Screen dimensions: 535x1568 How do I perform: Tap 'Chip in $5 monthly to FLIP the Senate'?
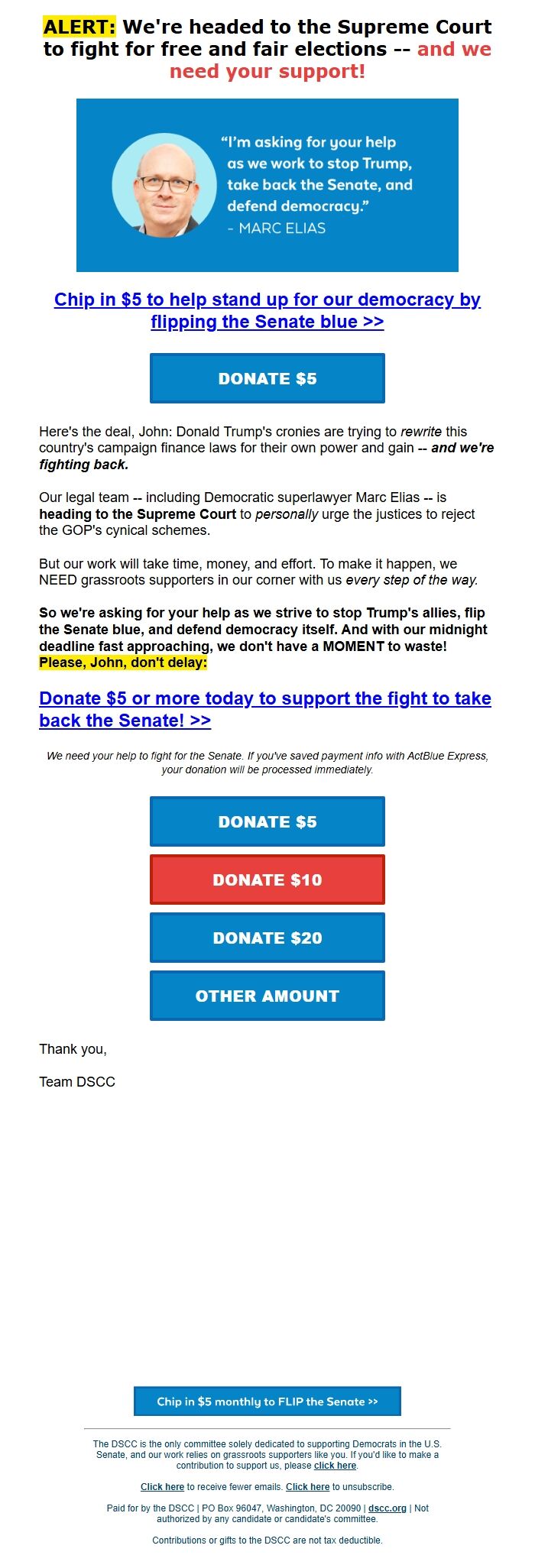click(267, 1401)
